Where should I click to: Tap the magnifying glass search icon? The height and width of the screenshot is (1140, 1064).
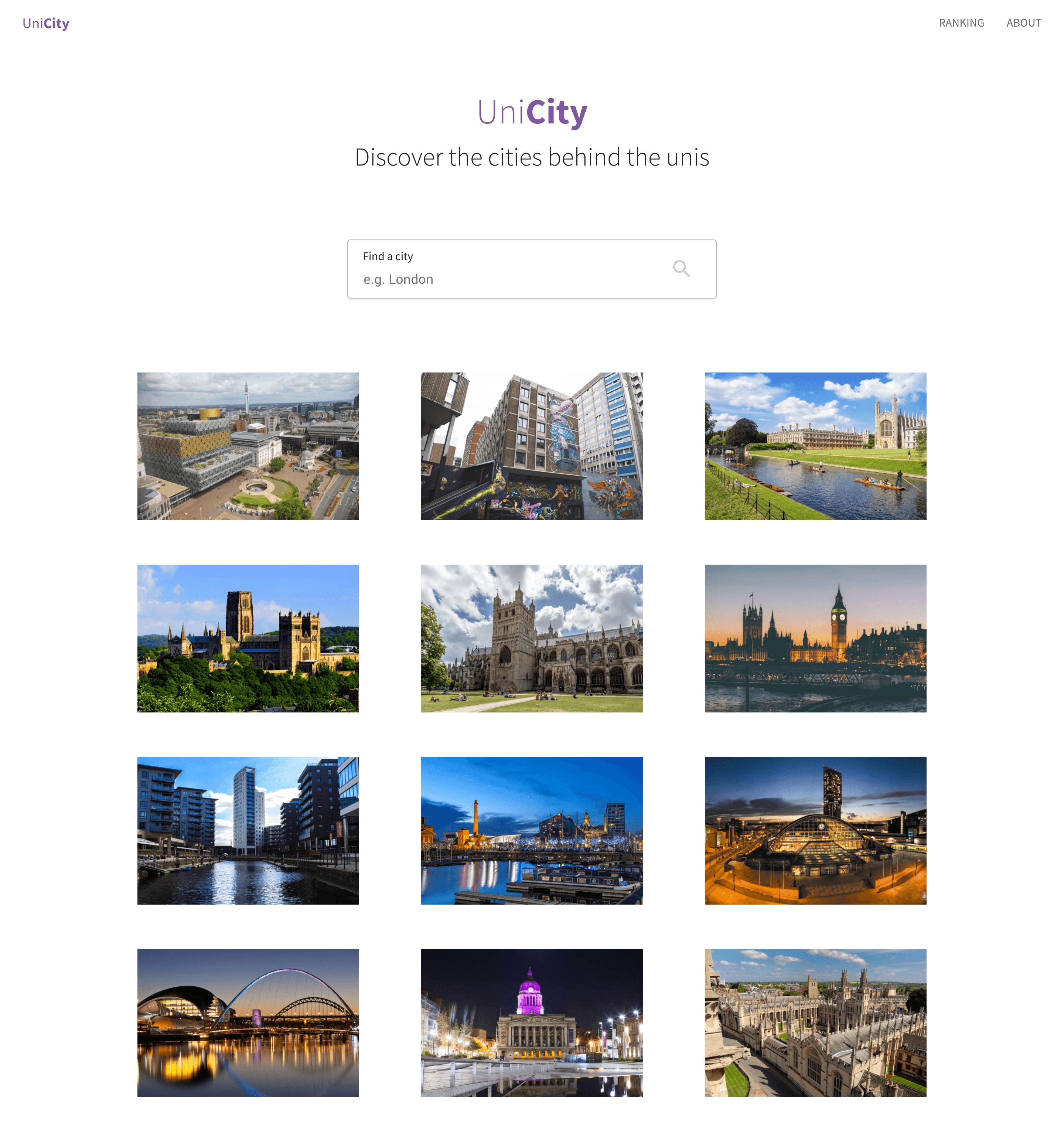[681, 268]
